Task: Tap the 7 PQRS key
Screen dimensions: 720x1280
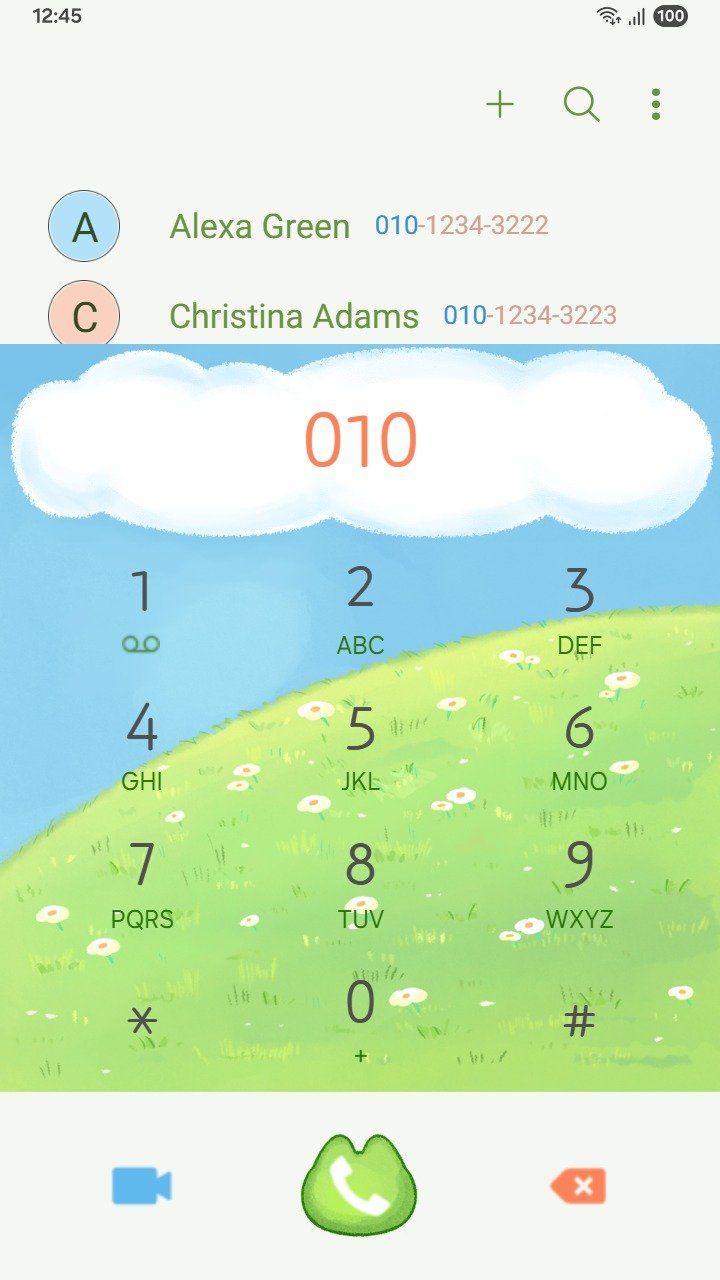Action: coord(142,882)
